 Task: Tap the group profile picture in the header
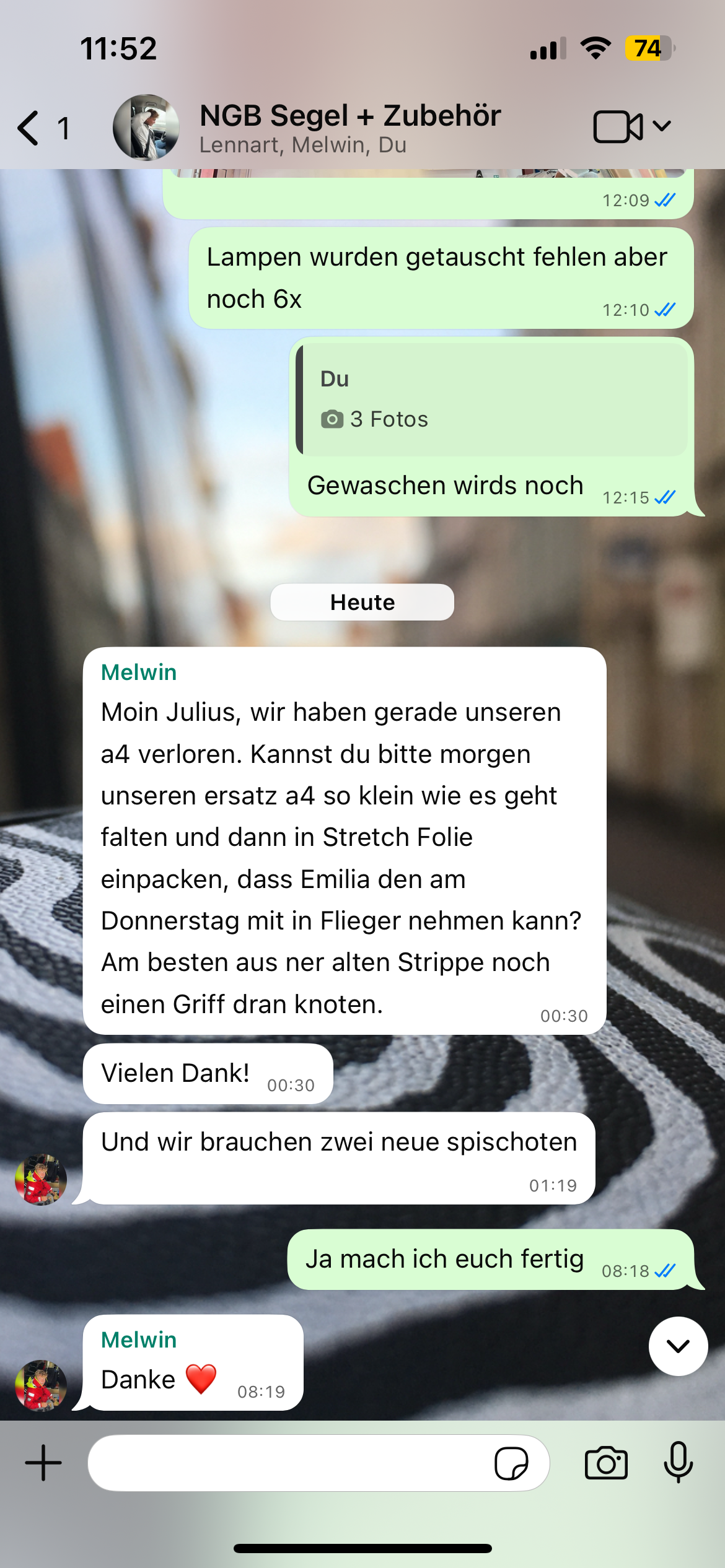tap(146, 128)
